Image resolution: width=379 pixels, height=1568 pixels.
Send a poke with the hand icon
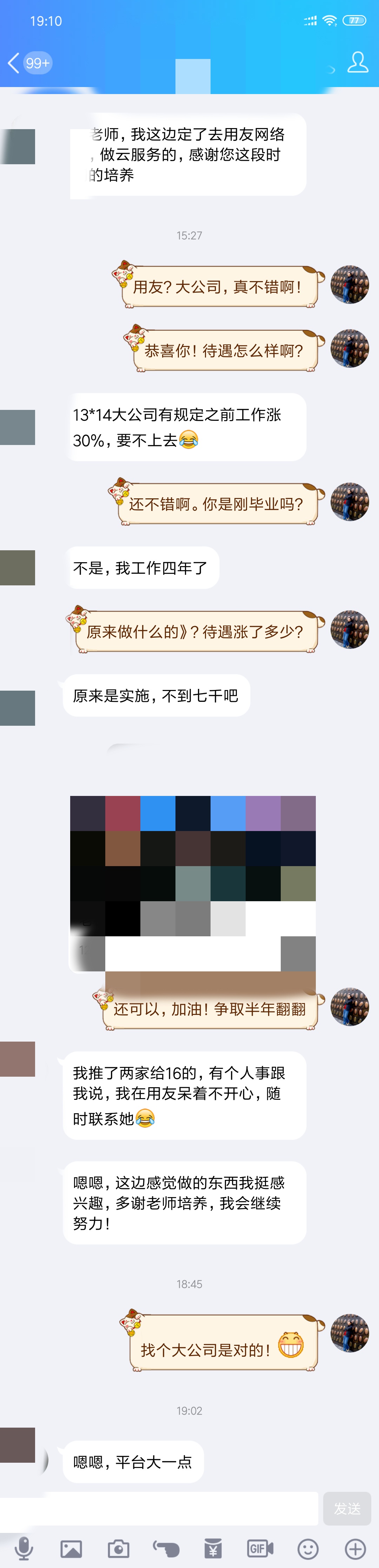(x=166, y=1548)
